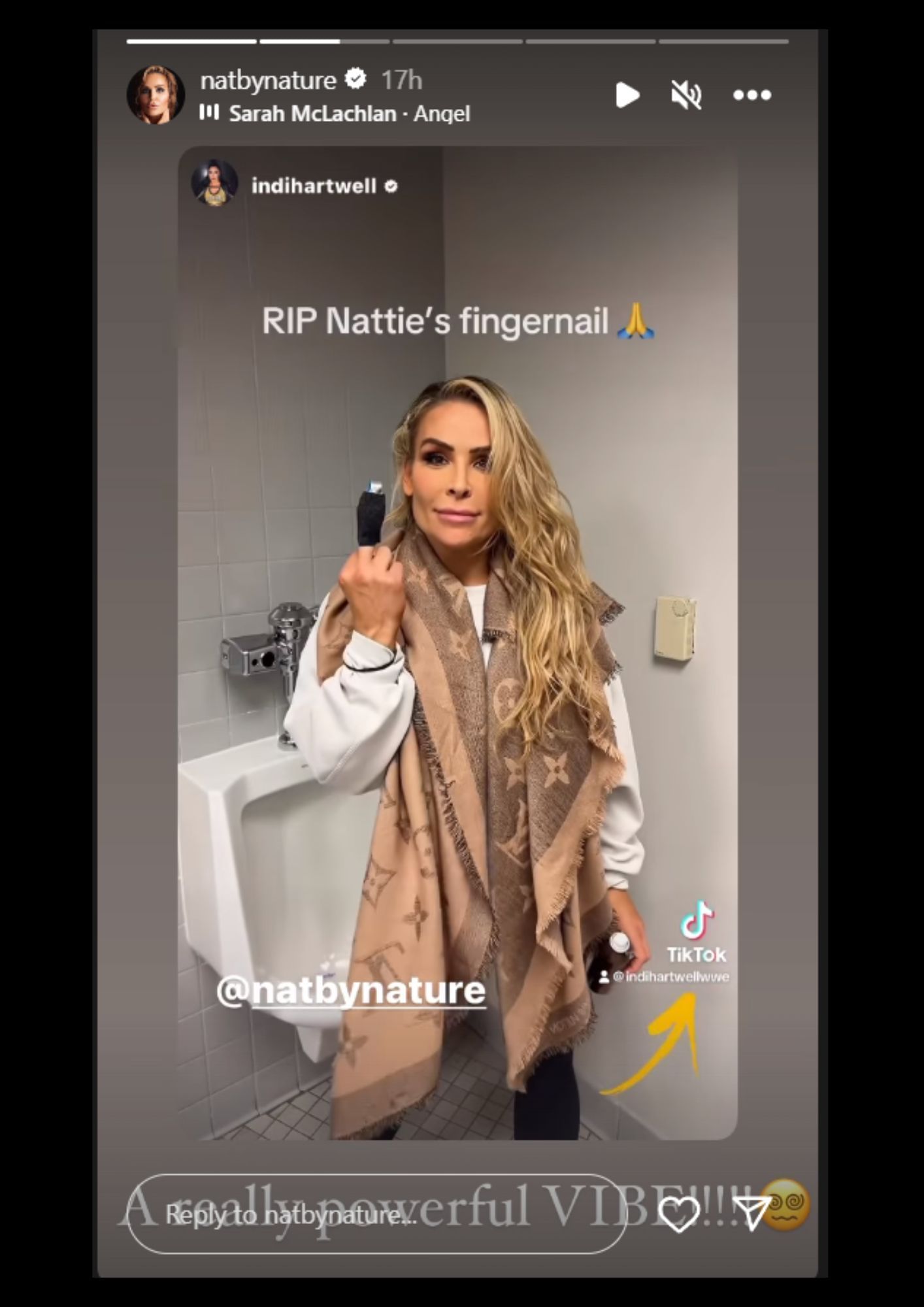Image resolution: width=924 pixels, height=1307 pixels.
Task: Open the natbynature username at top
Action: pos(268,80)
